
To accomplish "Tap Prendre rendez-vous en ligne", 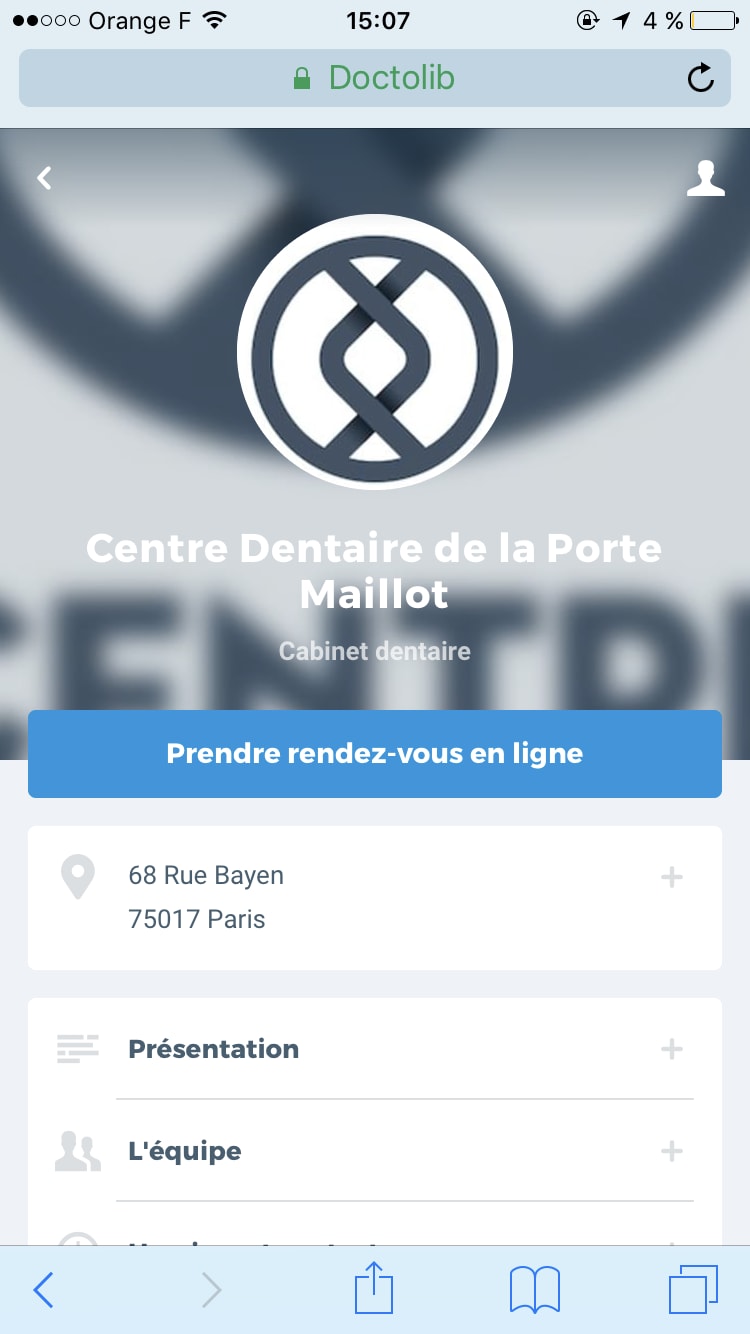I will click(375, 754).
